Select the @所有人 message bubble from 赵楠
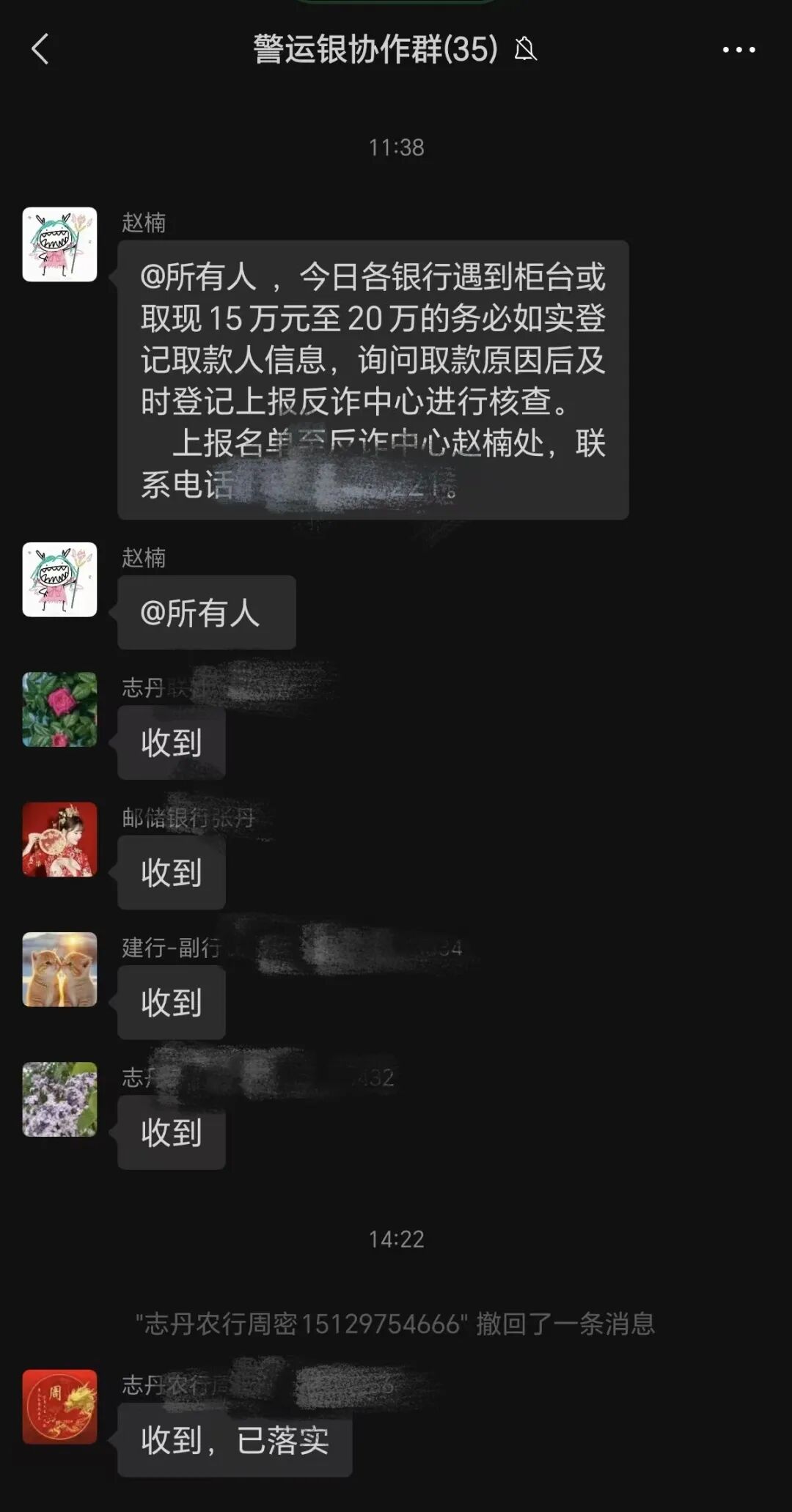792x1512 pixels. pos(206,614)
